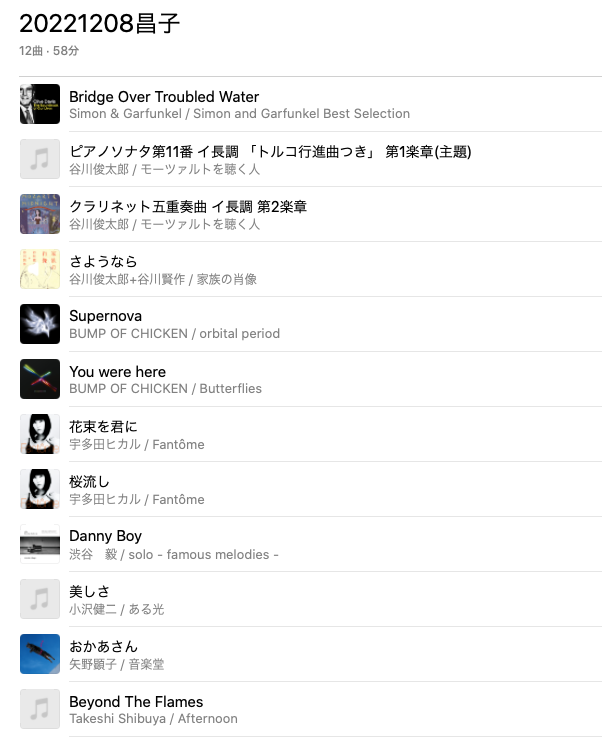This screenshot has width=602, height=745.
Task: Choose おかあさん by 矢野顕子
Action: tap(103, 647)
